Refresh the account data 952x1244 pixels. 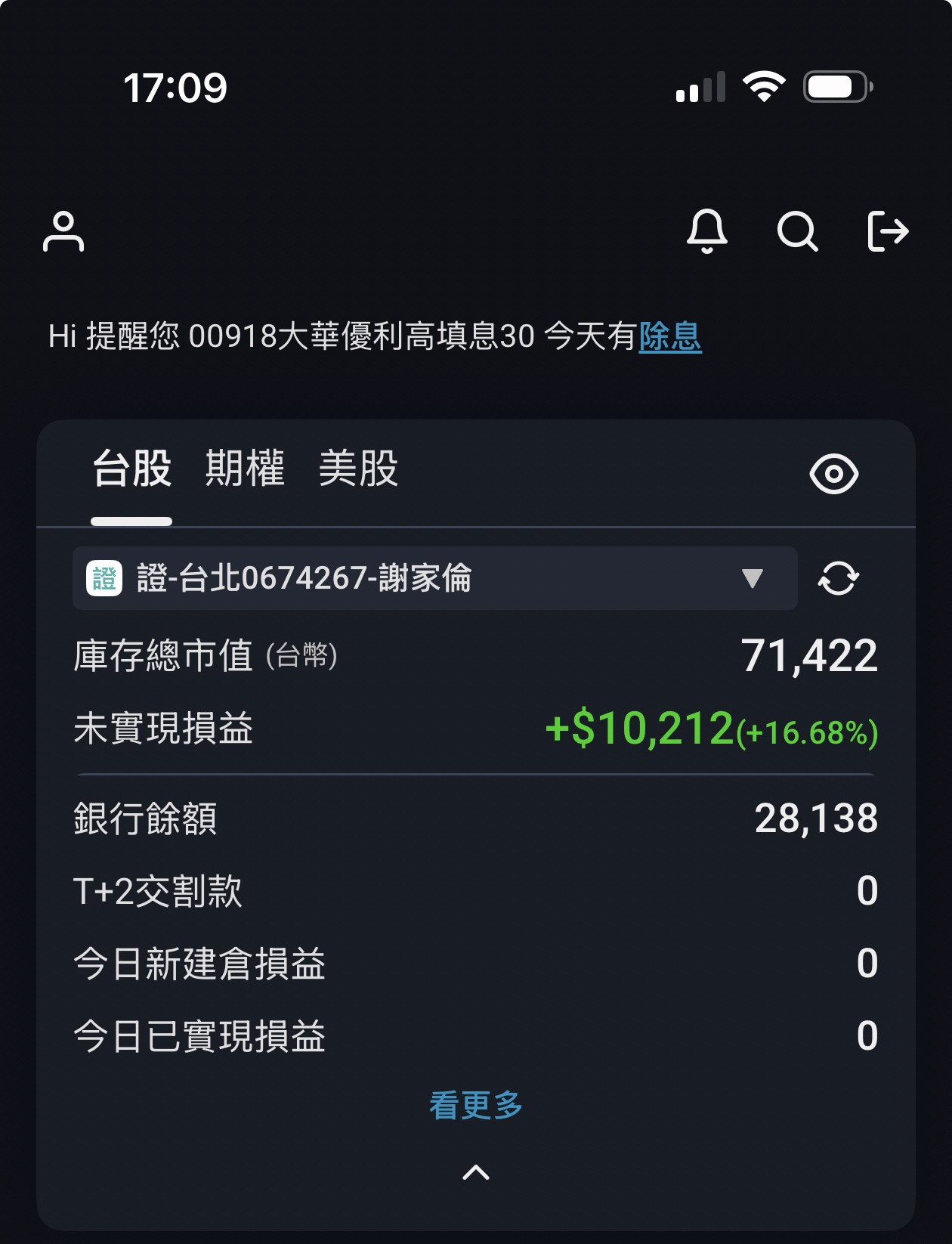[838, 579]
